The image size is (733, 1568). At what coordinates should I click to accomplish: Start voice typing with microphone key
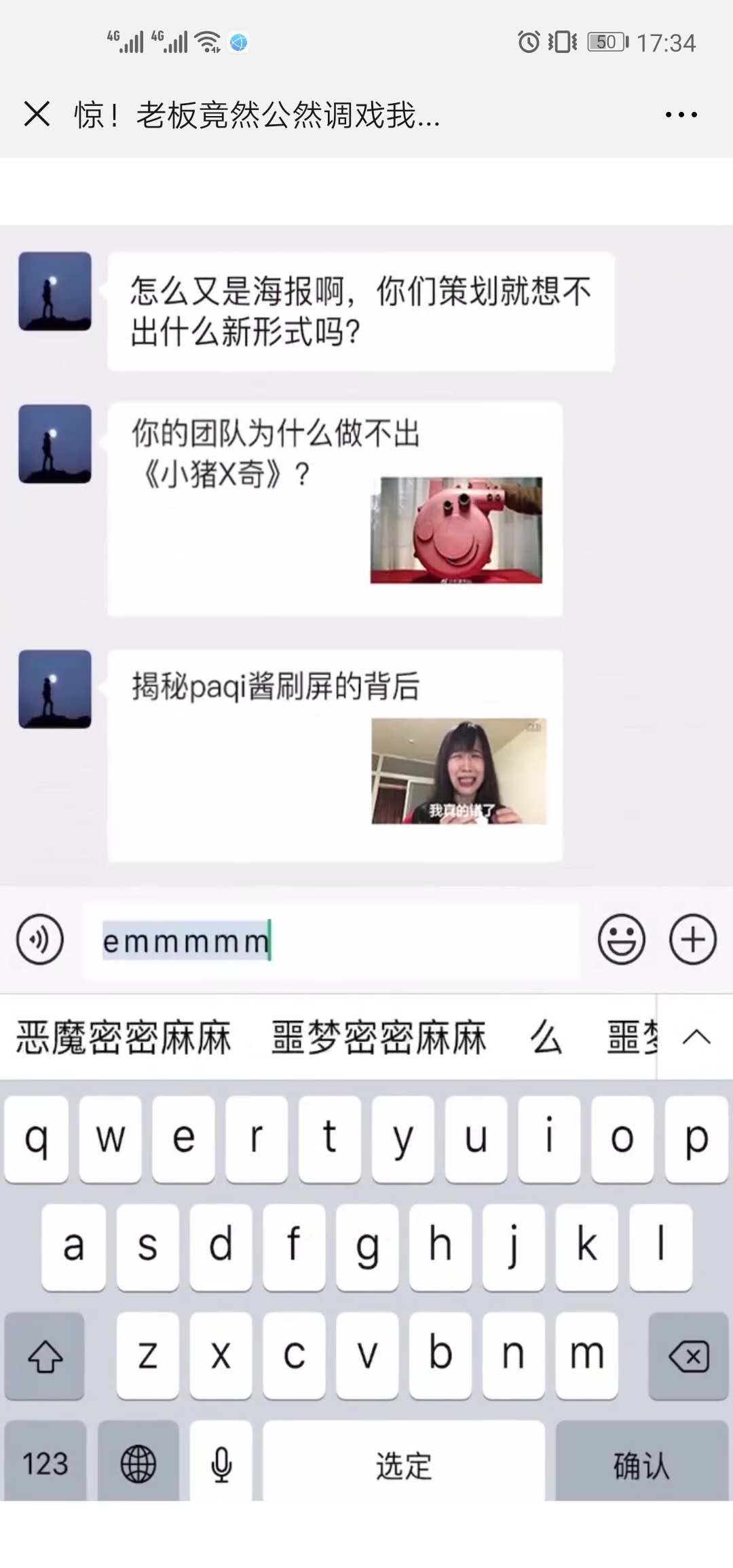[221, 1463]
